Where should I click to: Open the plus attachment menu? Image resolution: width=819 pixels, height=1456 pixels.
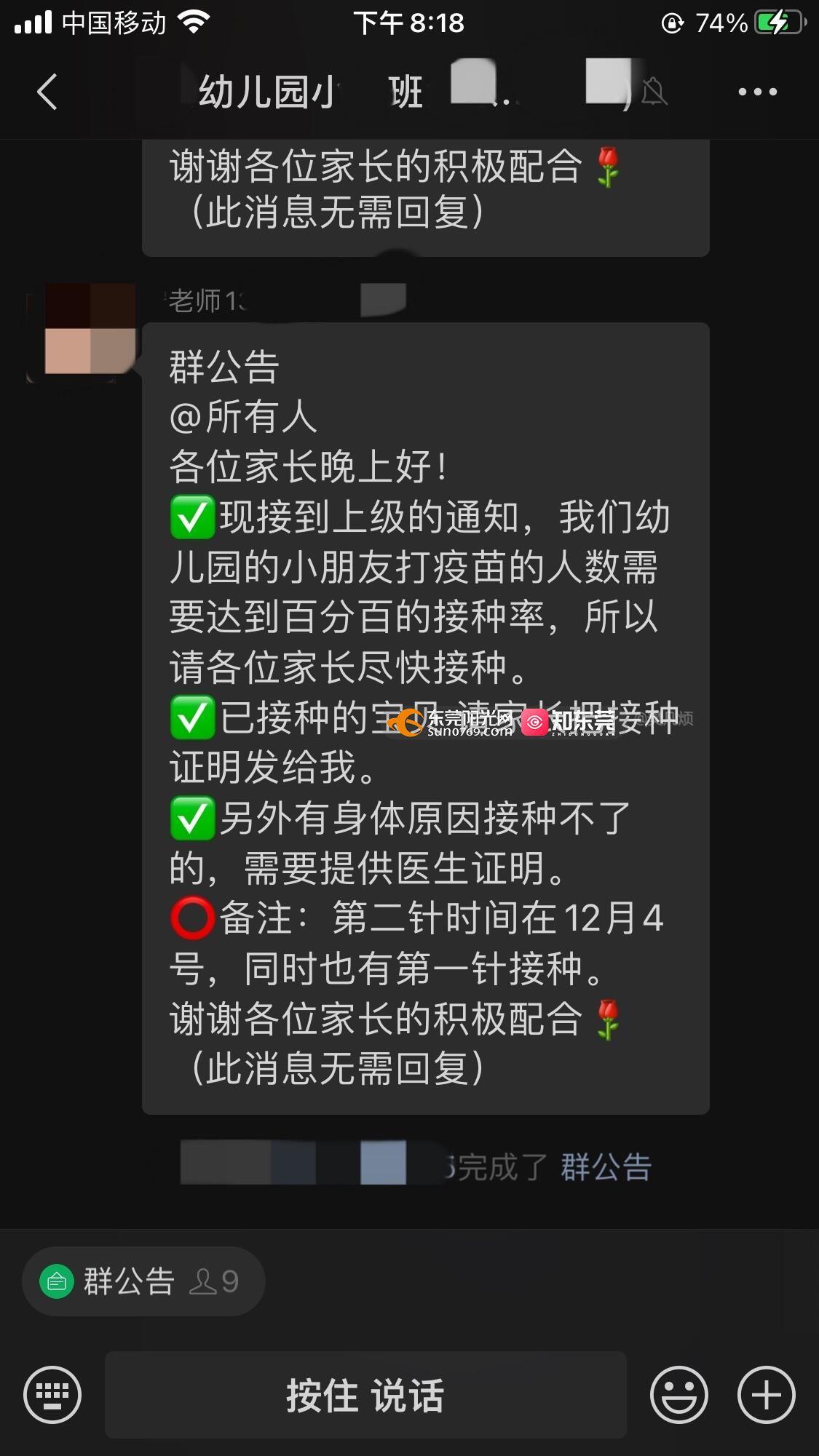(x=766, y=1395)
